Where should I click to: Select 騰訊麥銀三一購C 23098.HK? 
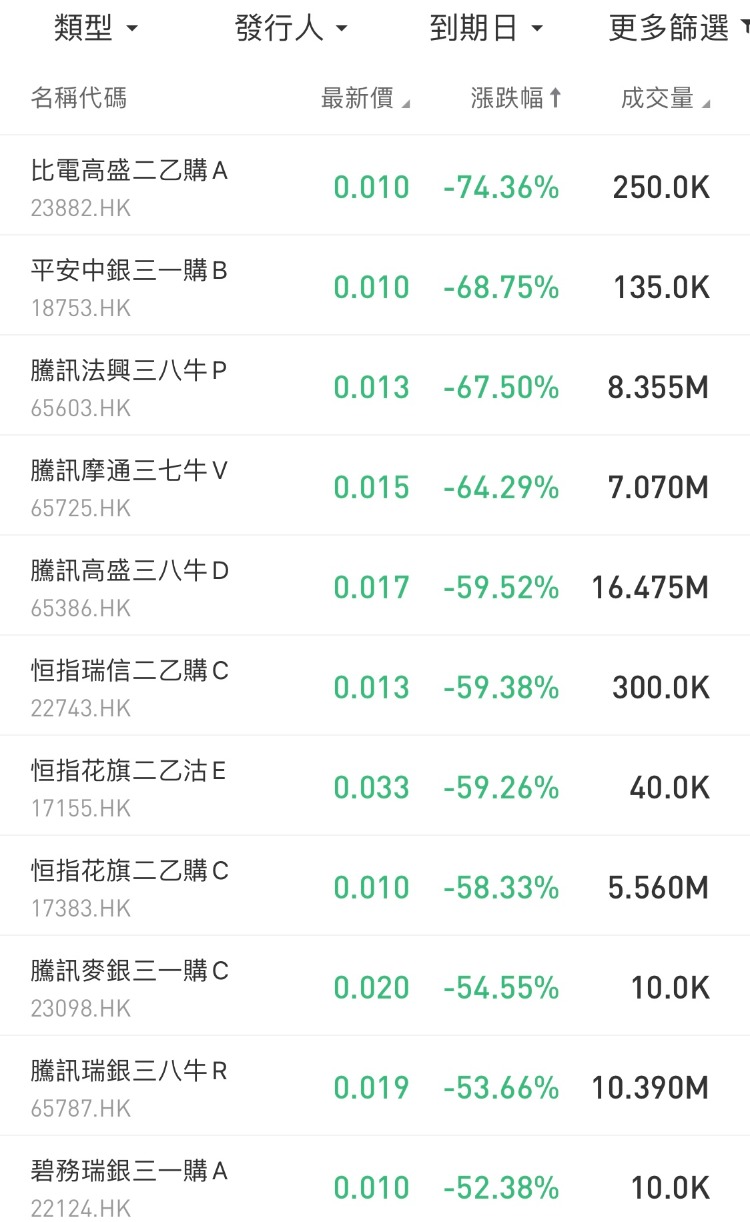[x=375, y=986]
